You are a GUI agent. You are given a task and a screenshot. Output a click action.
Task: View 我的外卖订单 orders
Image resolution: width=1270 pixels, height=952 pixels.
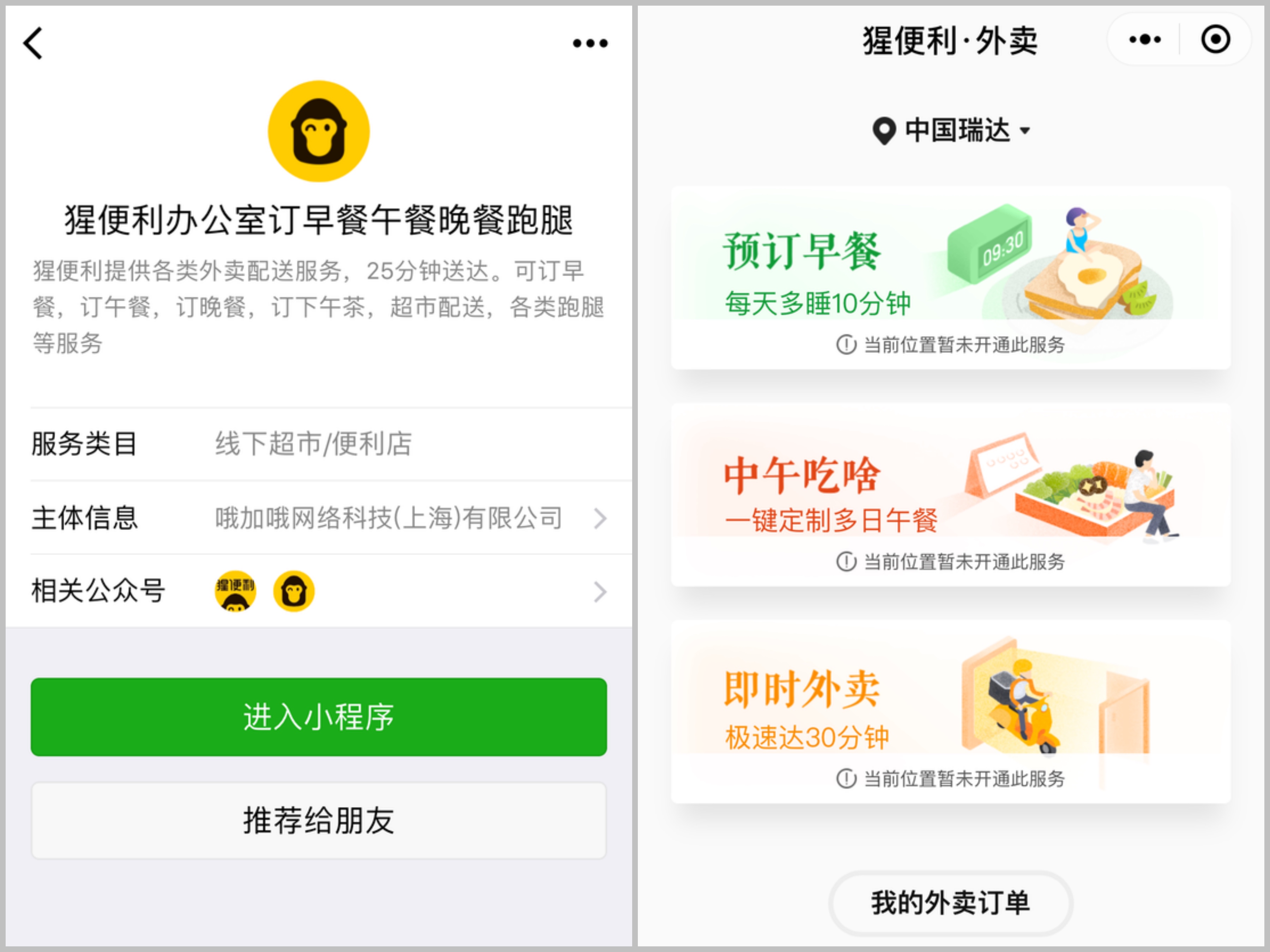950,903
